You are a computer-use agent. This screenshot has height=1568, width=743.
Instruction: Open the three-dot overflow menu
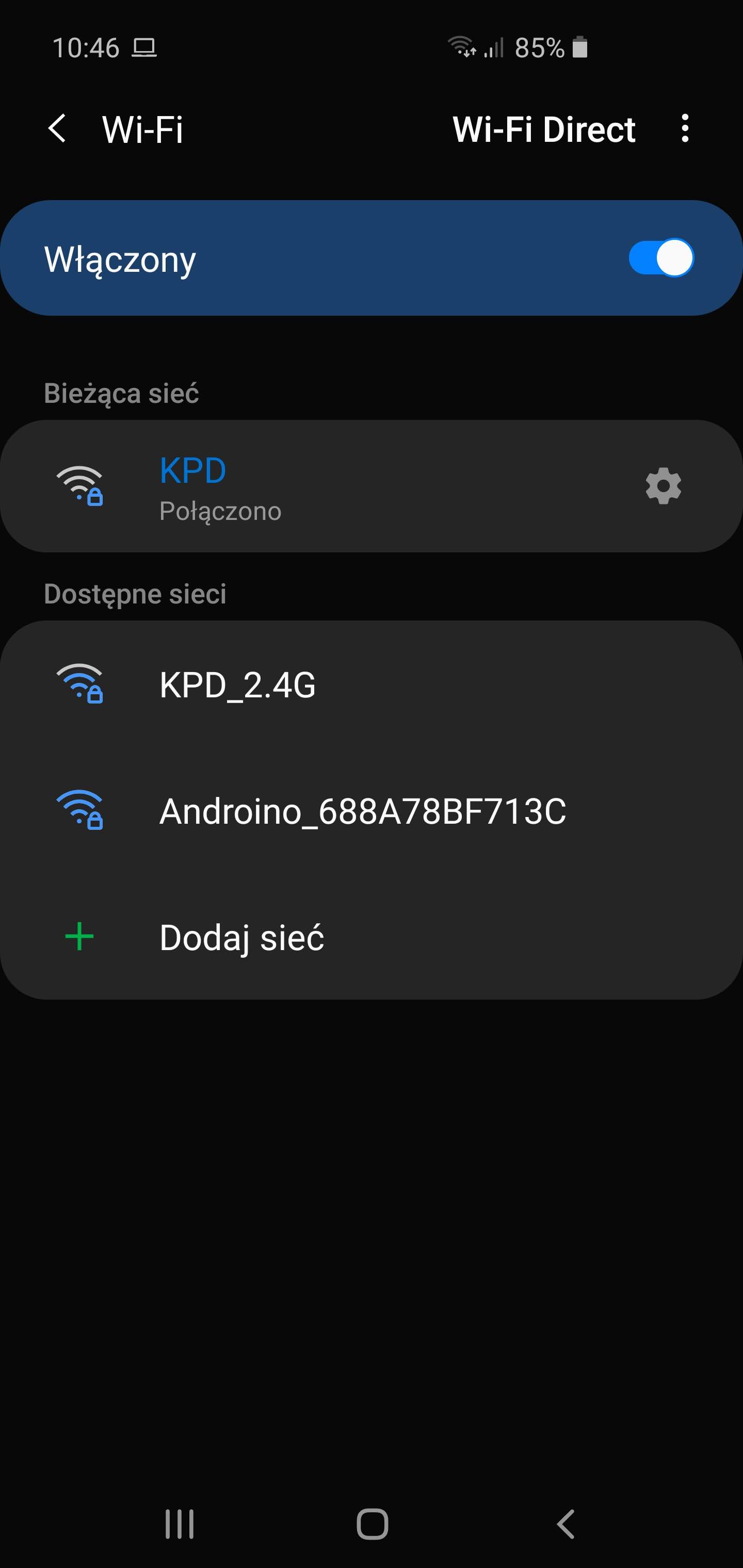pyautogui.click(x=685, y=128)
